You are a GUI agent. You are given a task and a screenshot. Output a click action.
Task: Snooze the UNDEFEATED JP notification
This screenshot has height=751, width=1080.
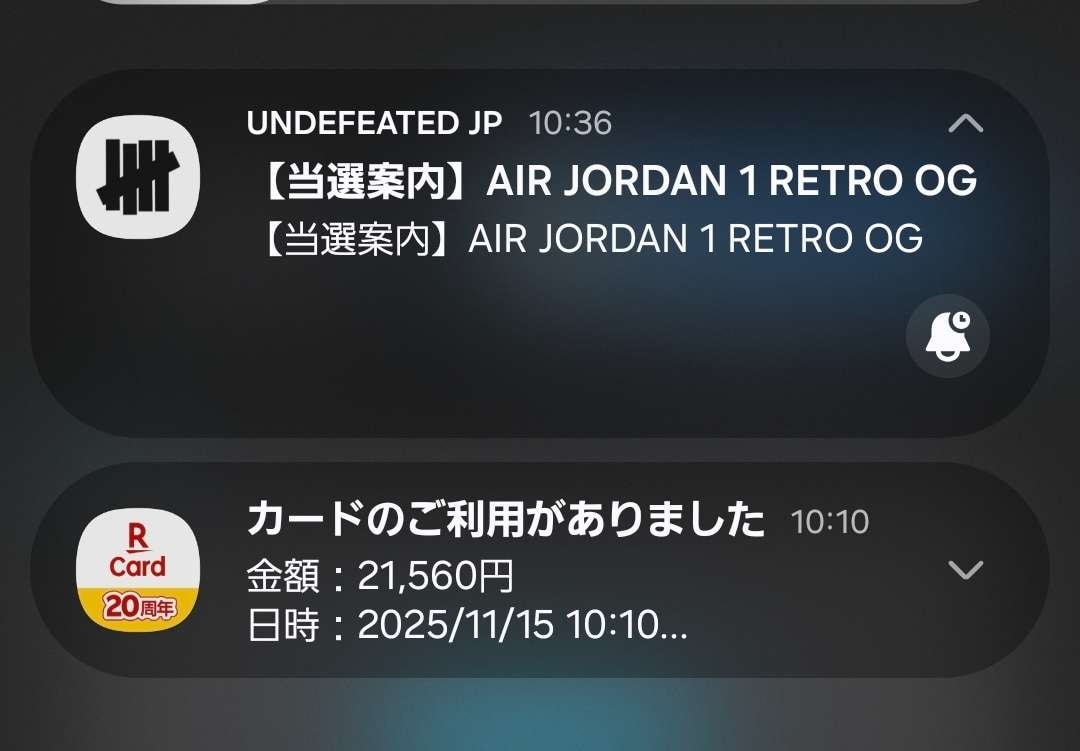(x=947, y=336)
